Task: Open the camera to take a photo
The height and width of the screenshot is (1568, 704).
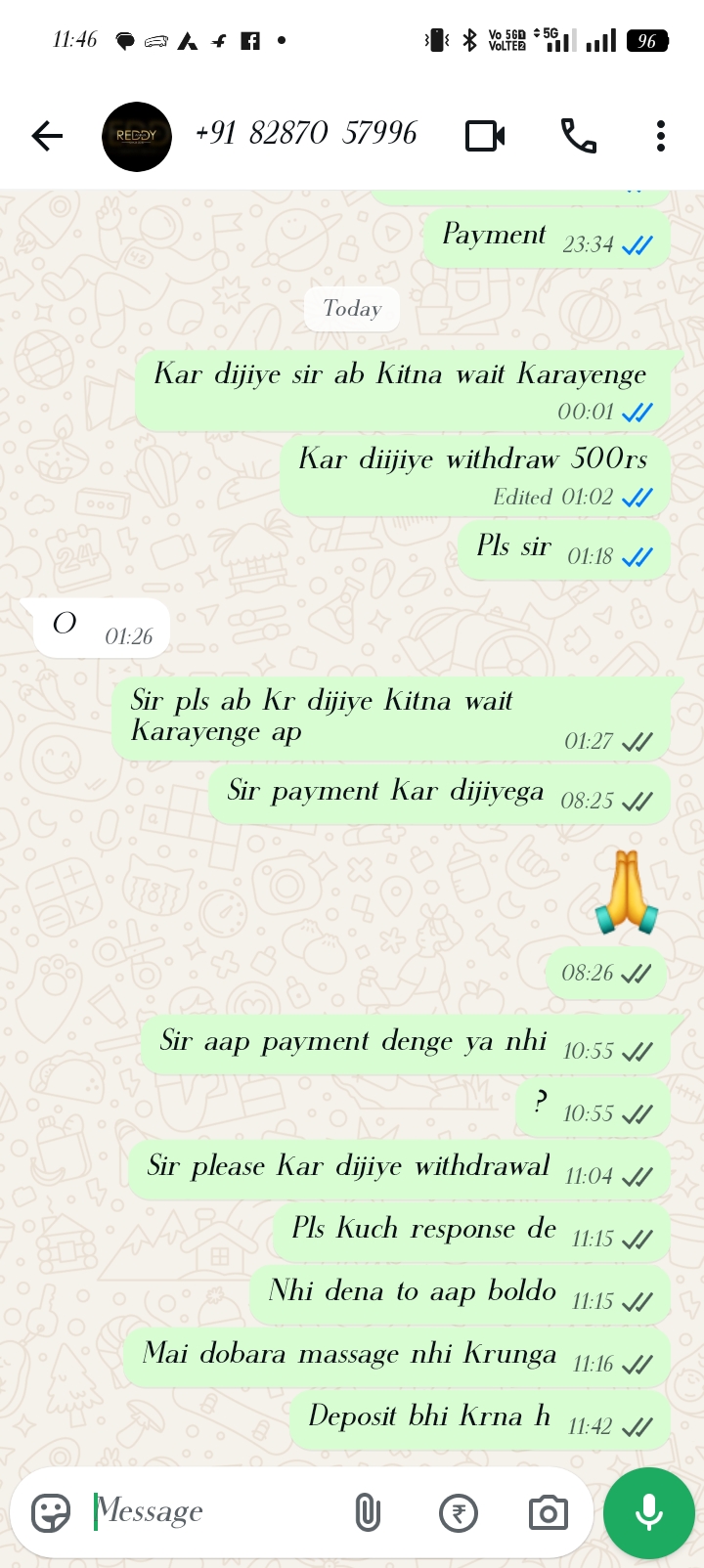Action: 549,1513
